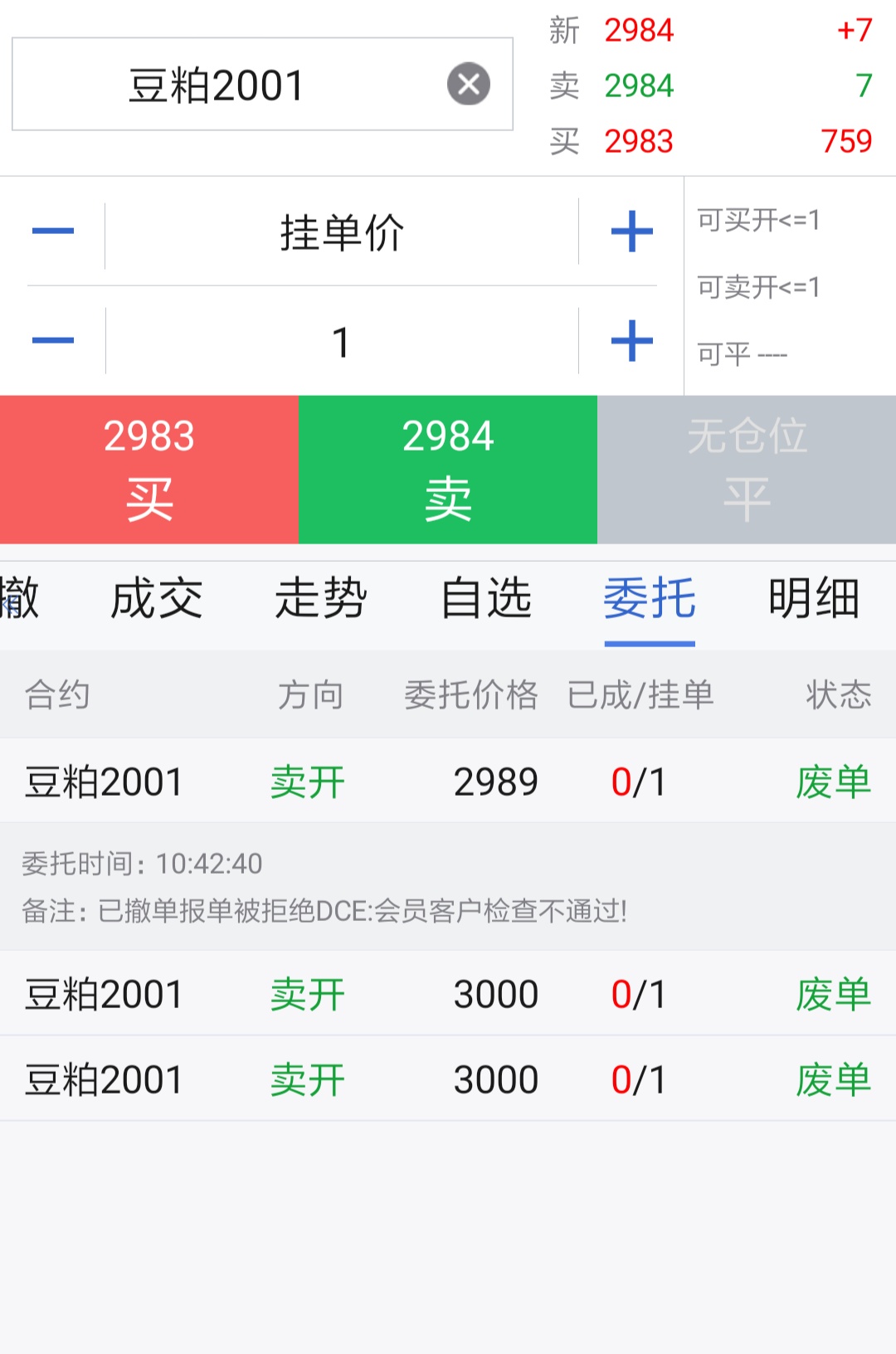The image size is (896, 1354).
Task: Increase the order quantity of 1
Action: pos(632,340)
